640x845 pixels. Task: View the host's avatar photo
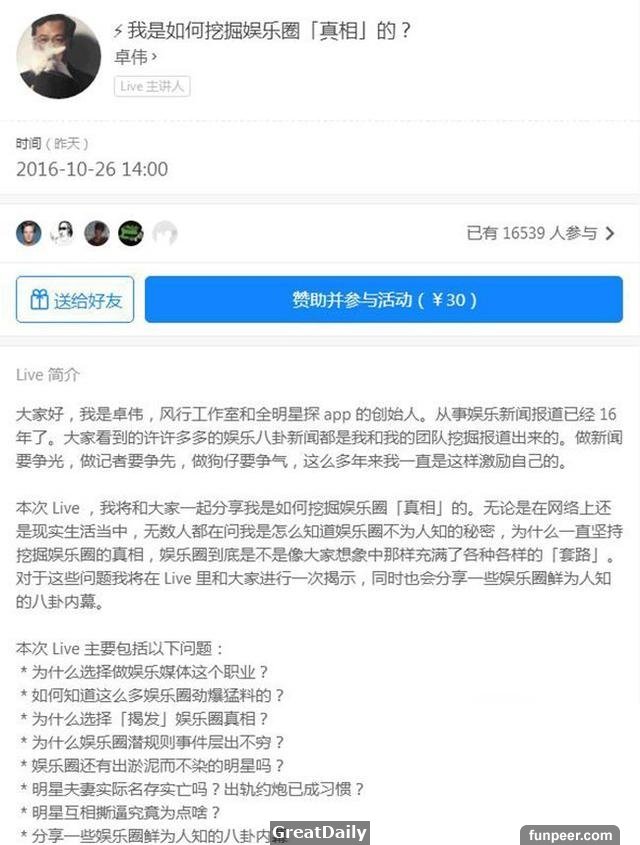click(x=59, y=56)
